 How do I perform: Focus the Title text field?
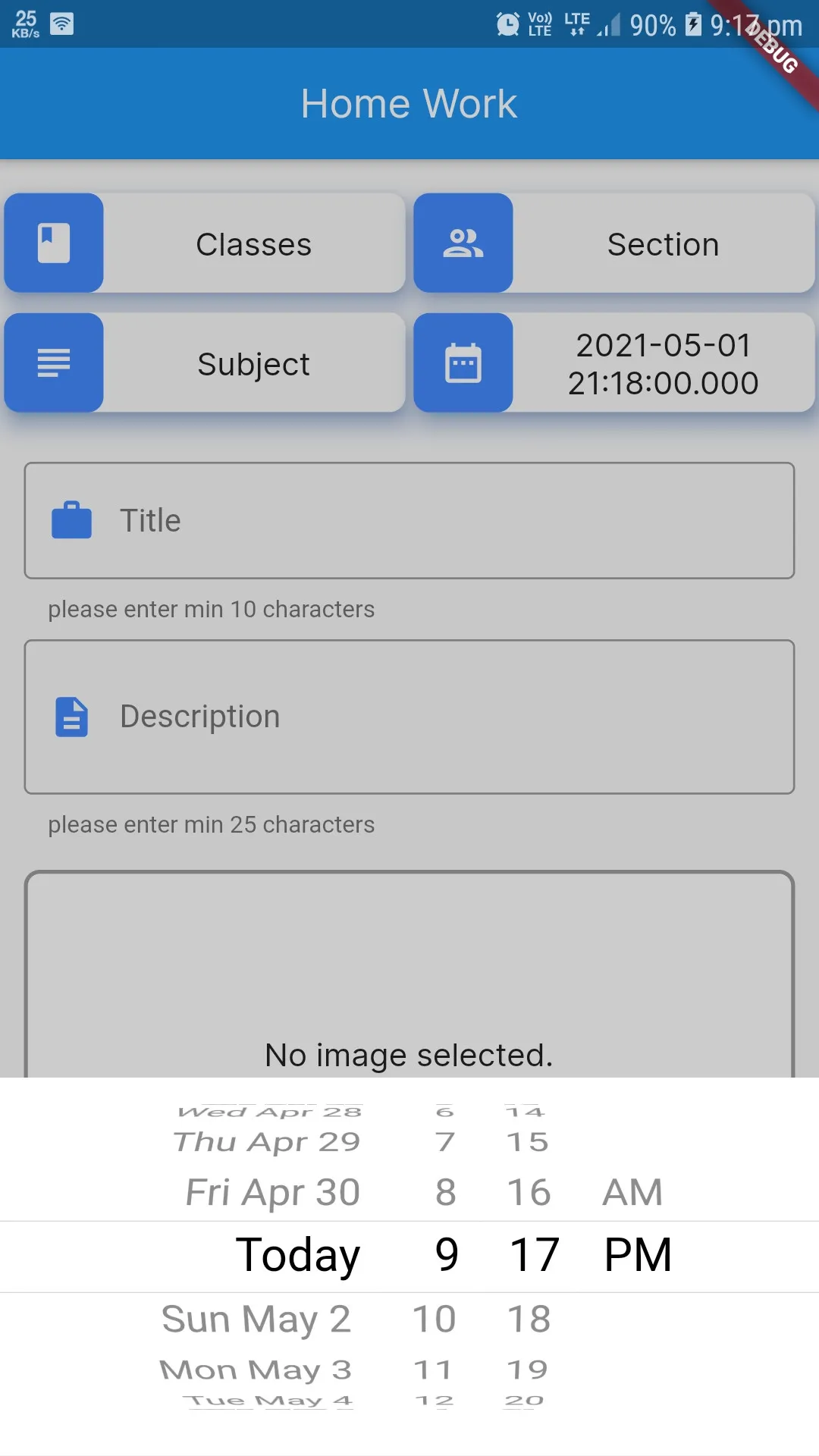(x=409, y=521)
